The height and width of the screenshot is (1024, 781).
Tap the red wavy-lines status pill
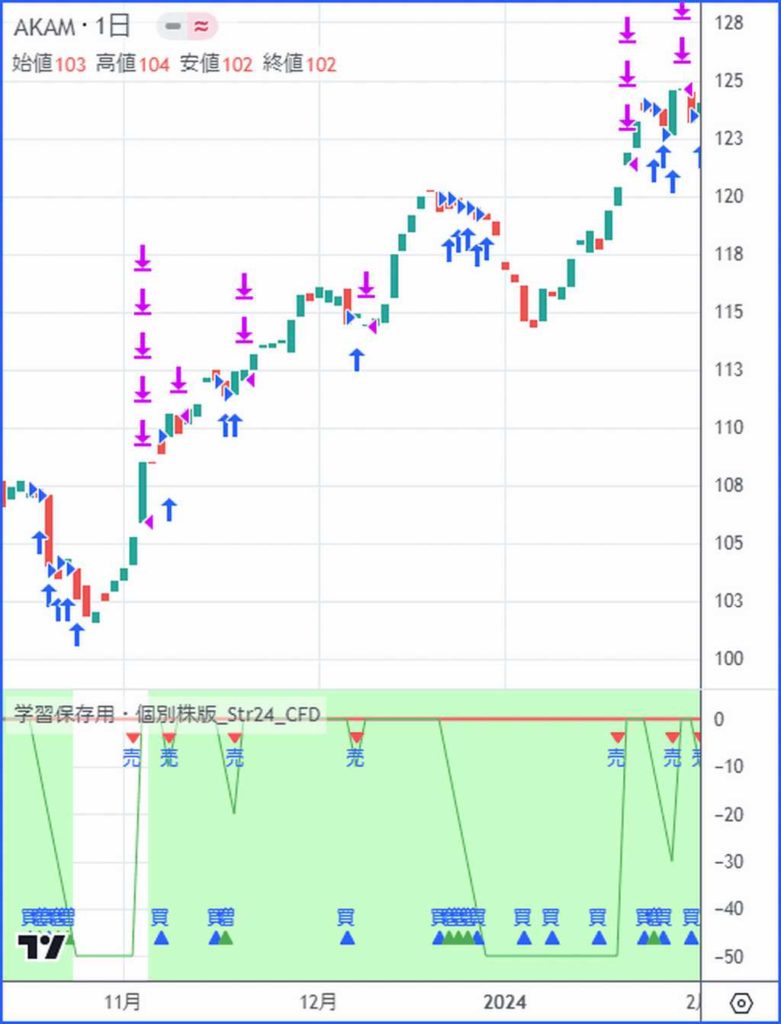pos(201,27)
